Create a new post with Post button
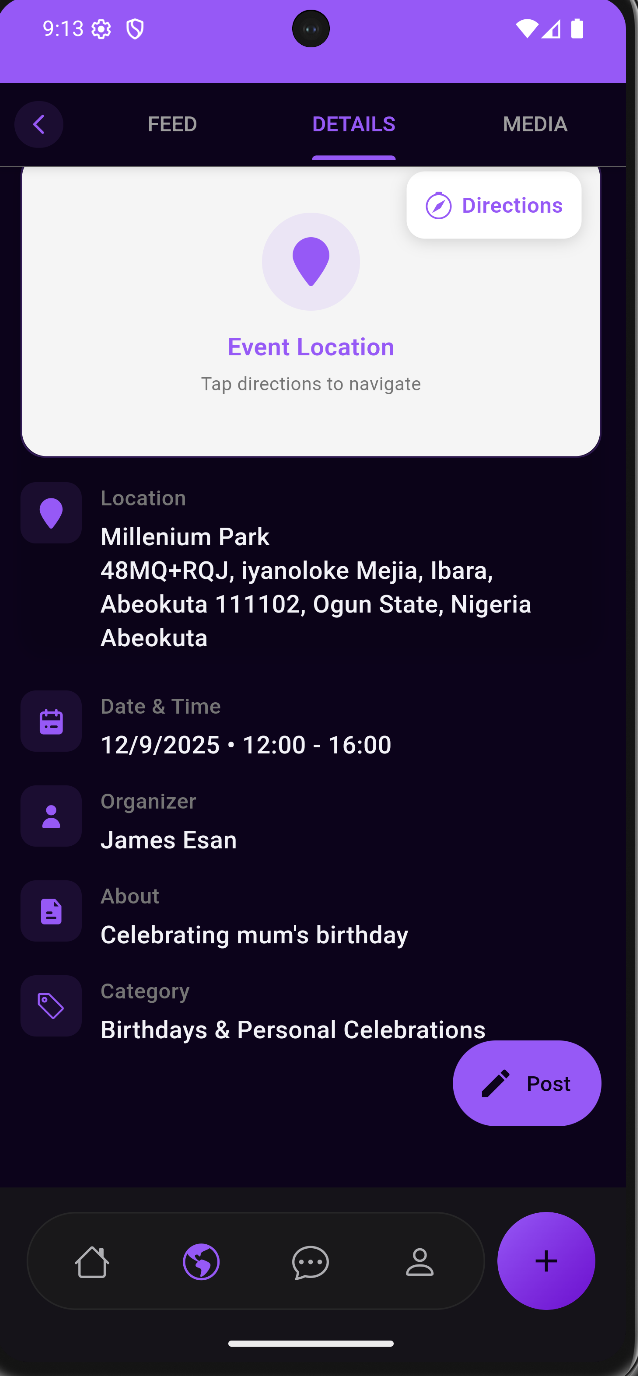 click(527, 1084)
